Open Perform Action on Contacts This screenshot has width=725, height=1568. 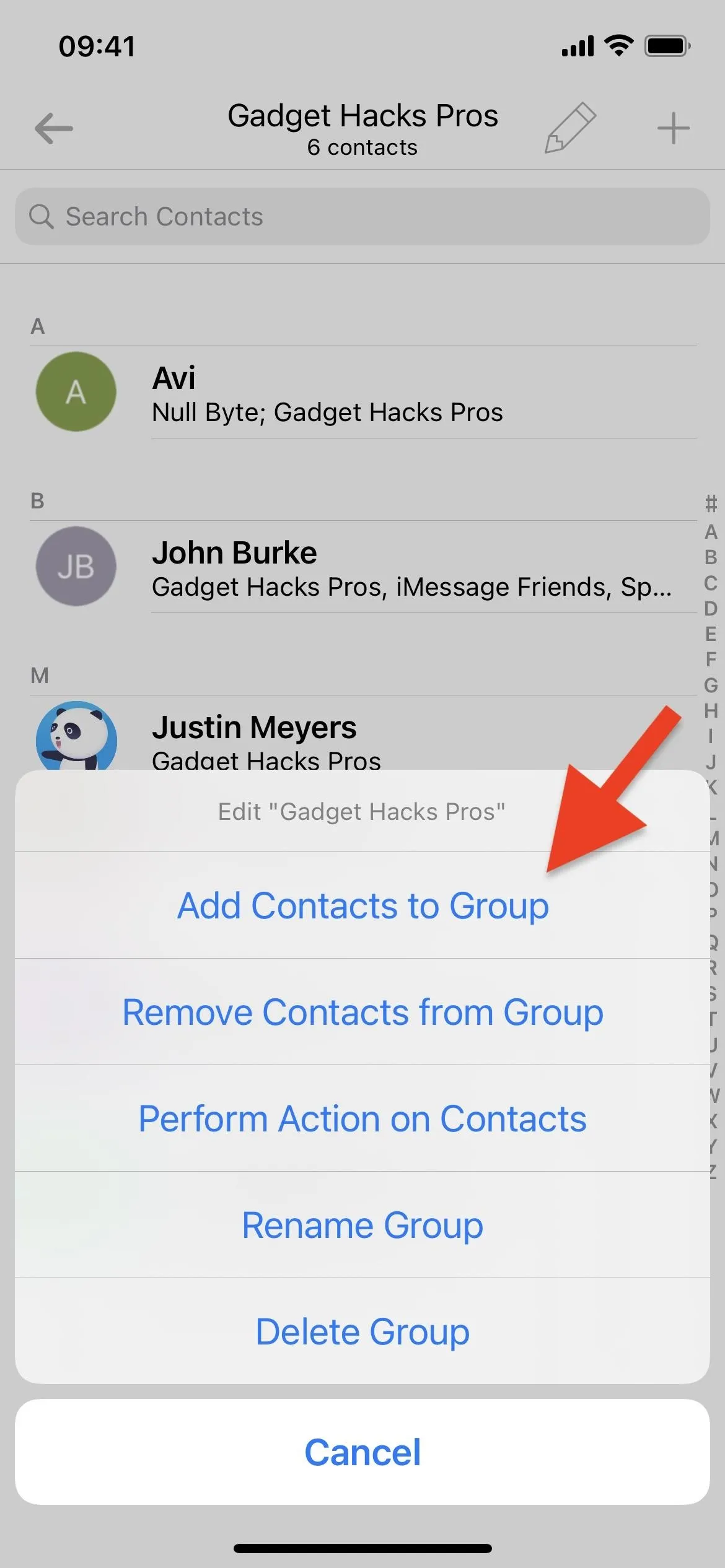(x=362, y=1118)
